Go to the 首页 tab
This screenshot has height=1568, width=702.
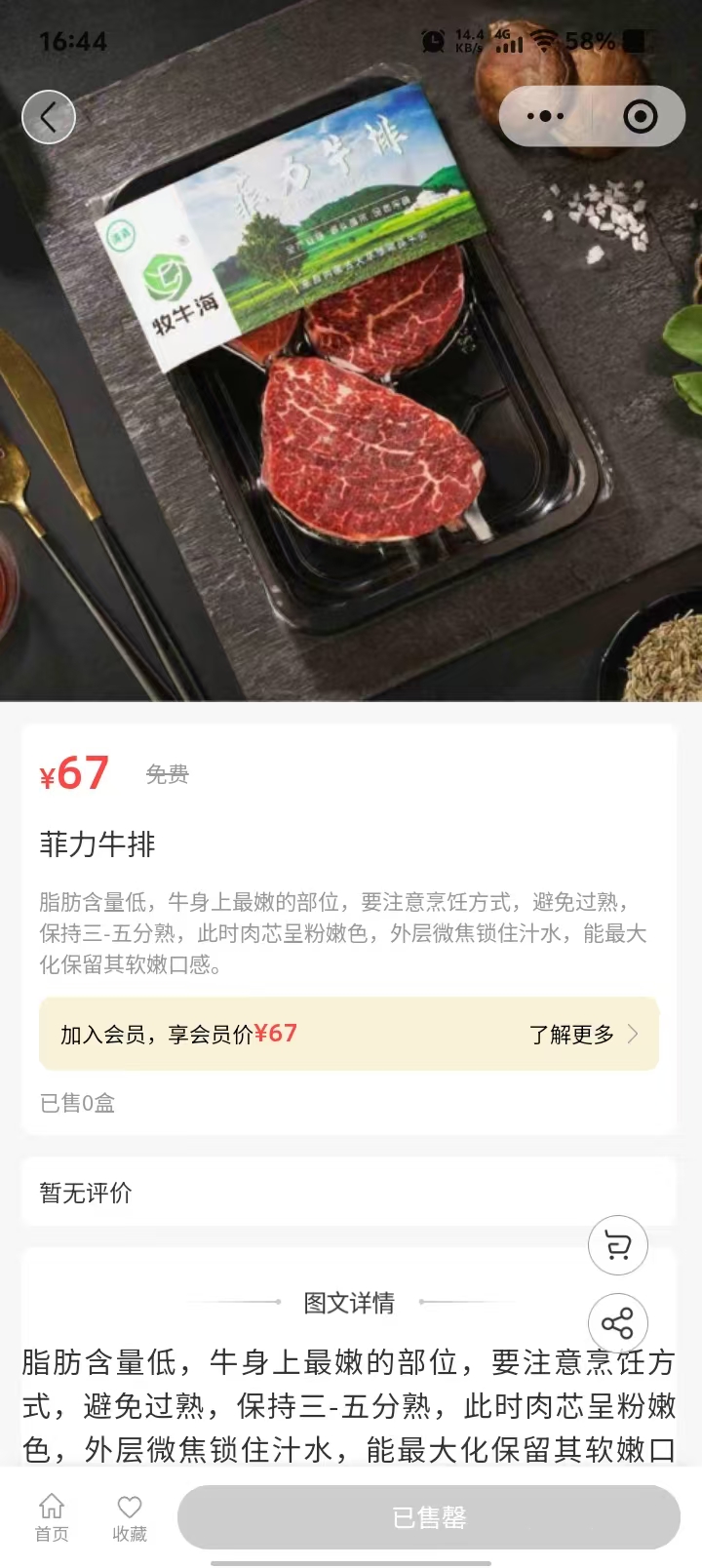pos(52,1517)
